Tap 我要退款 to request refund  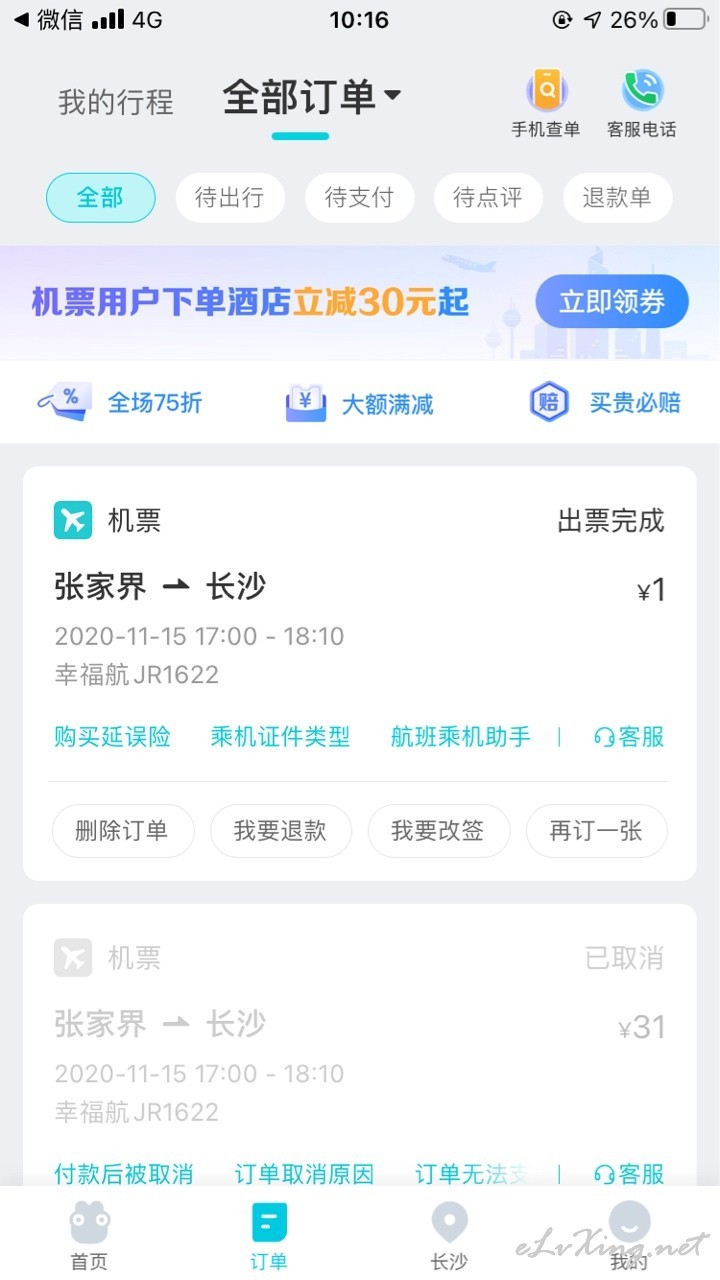tap(281, 831)
